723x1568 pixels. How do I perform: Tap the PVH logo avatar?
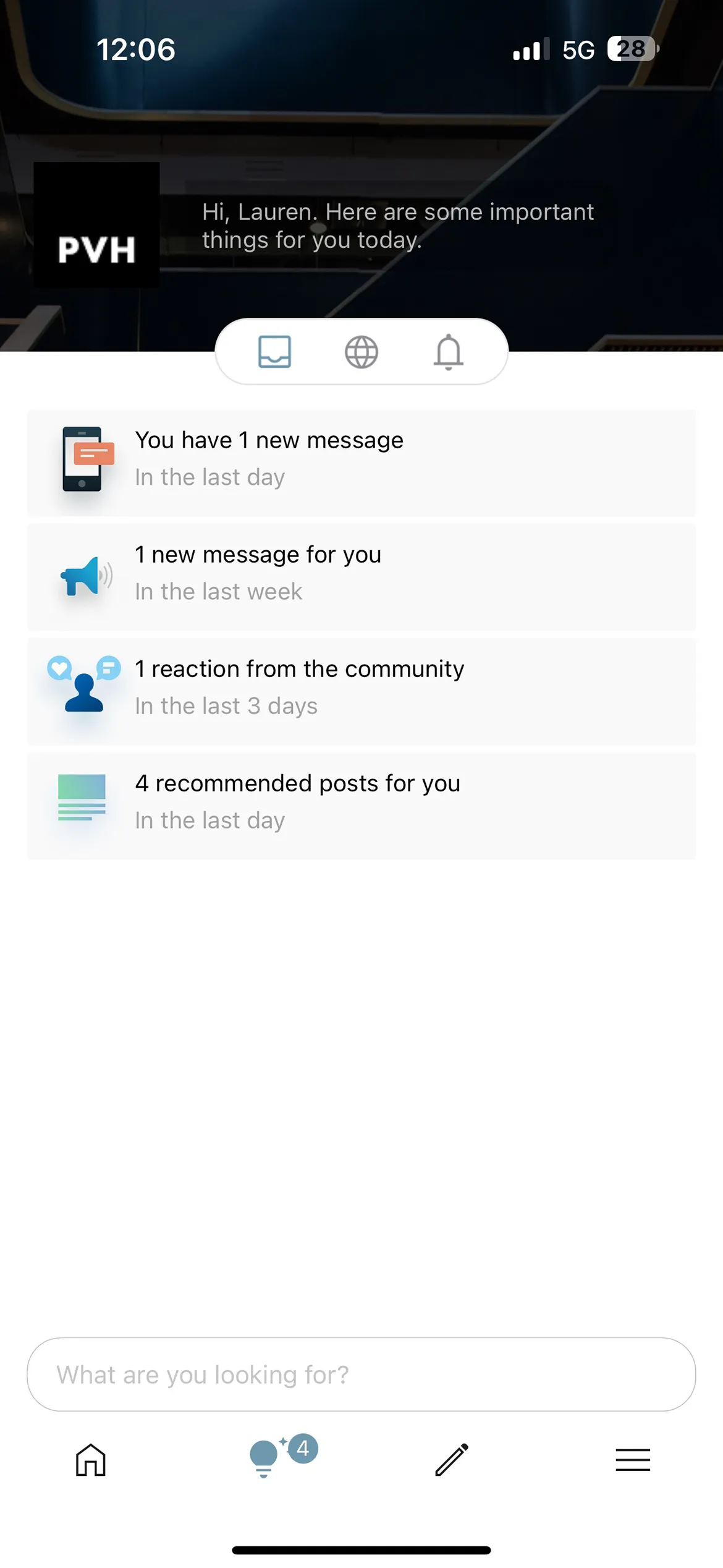pyautogui.click(x=96, y=224)
